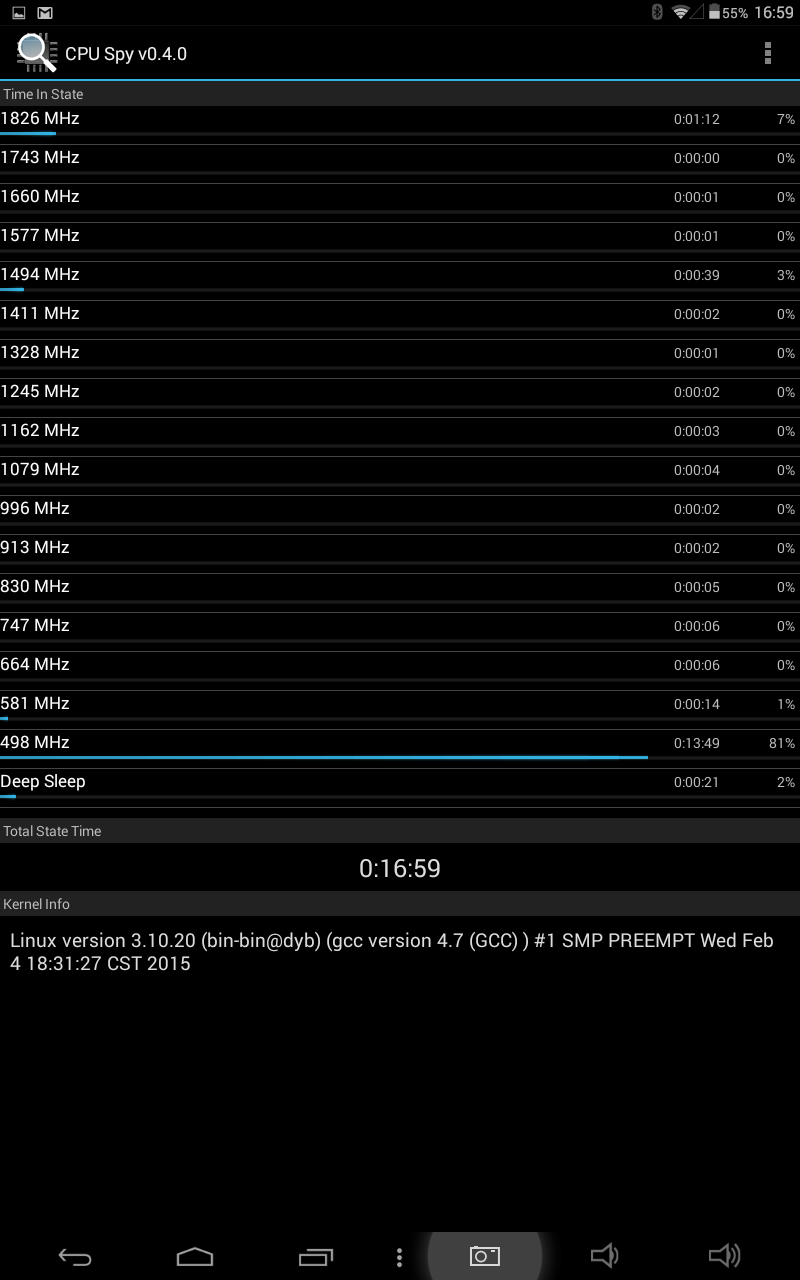The height and width of the screenshot is (1280, 800).
Task: Go back with the navigation bar arrow
Action: click(75, 1257)
